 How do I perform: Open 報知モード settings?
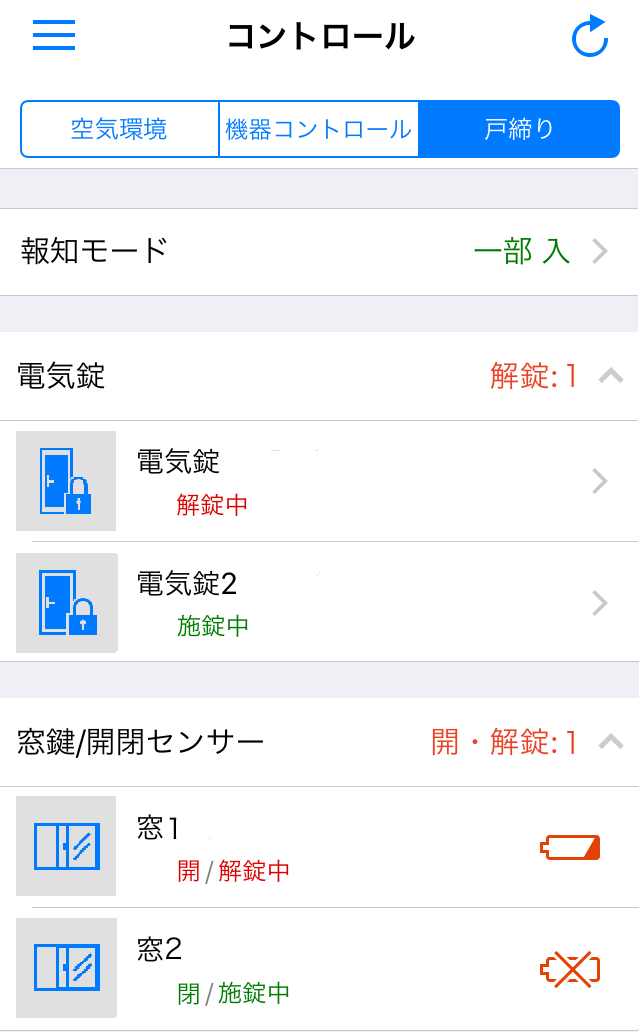319,251
